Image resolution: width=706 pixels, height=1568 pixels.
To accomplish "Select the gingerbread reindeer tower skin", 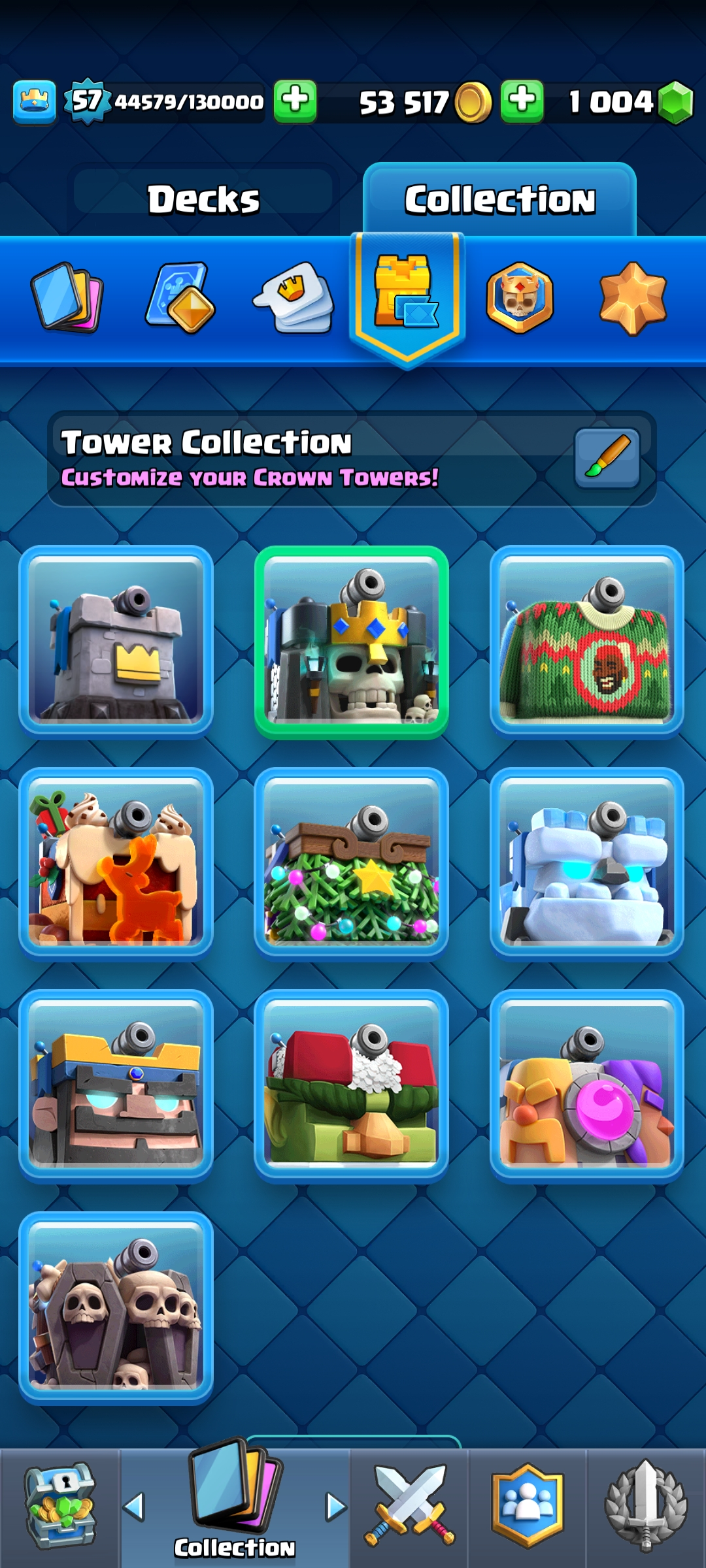I will pos(116,864).
